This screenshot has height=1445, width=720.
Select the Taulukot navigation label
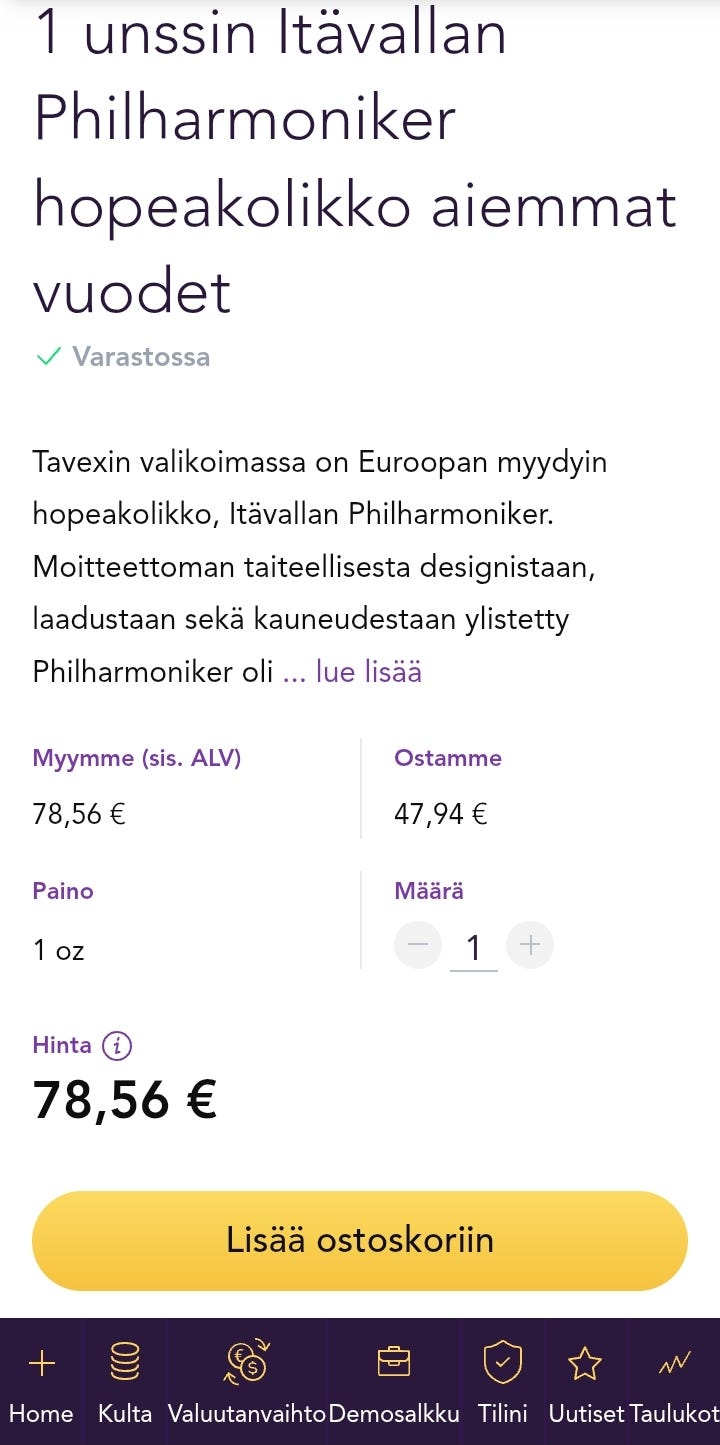click(x=673, y=1413)
